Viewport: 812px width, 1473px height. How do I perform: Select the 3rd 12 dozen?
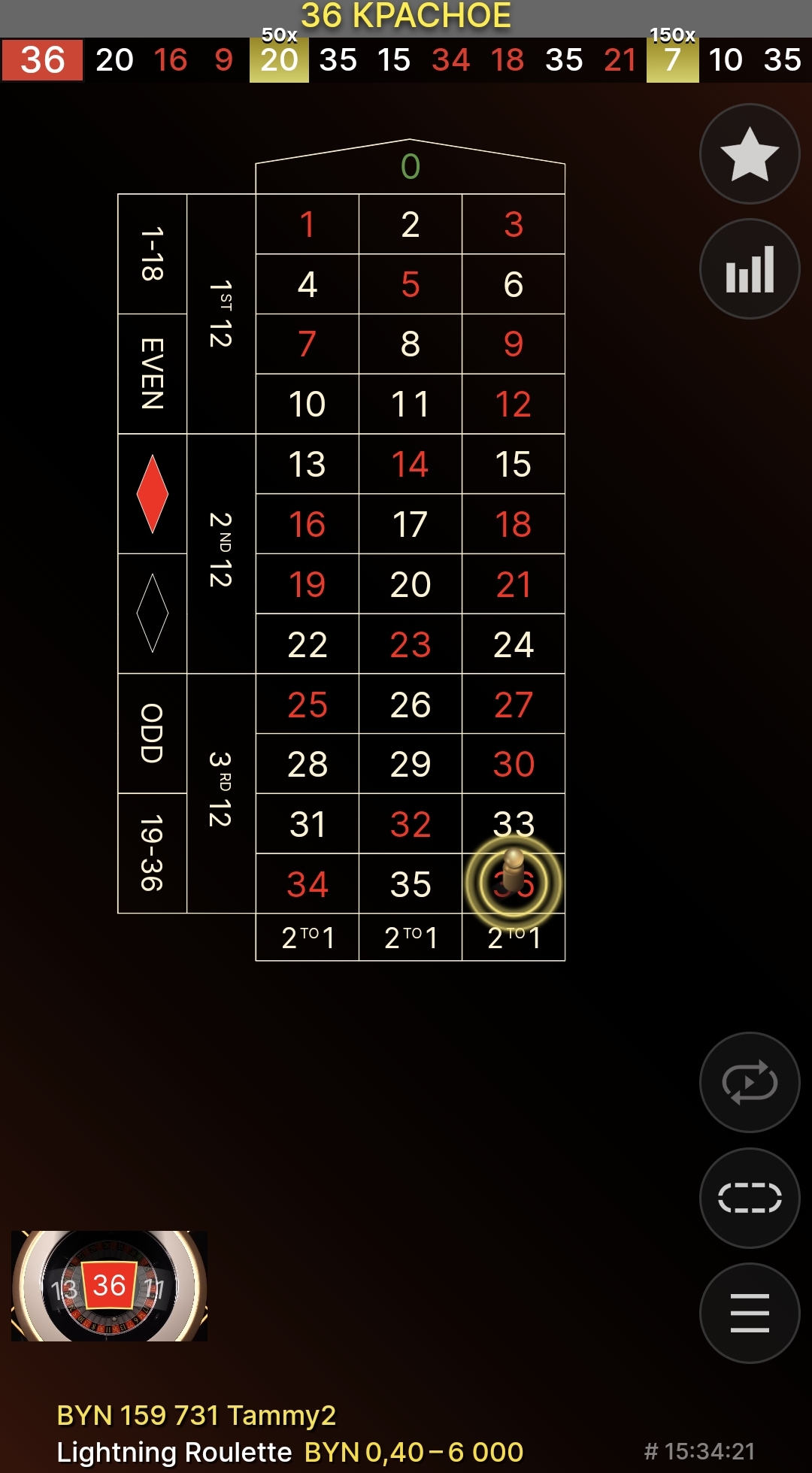(221, 793)
